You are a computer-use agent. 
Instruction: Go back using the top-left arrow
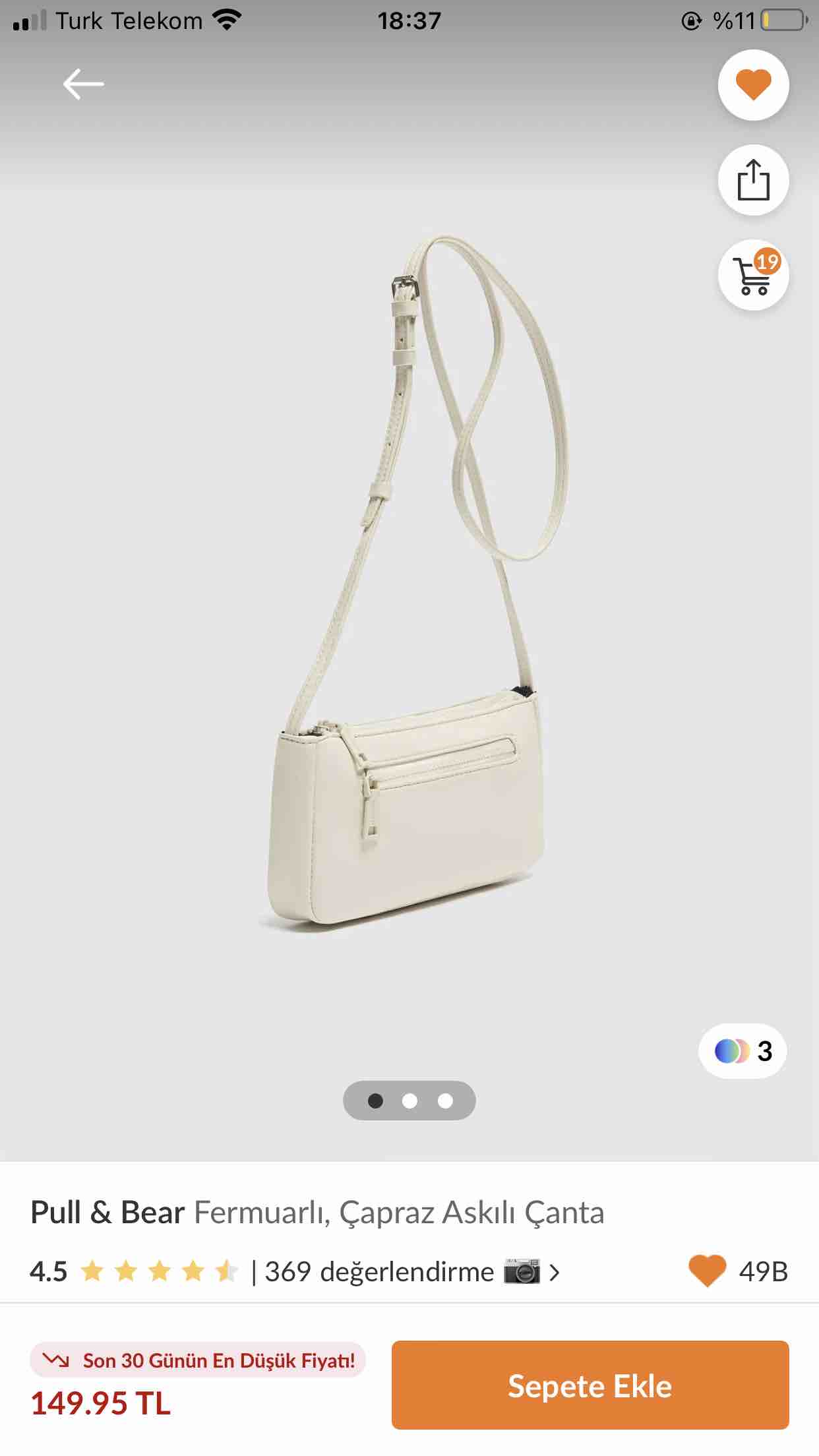84,84
